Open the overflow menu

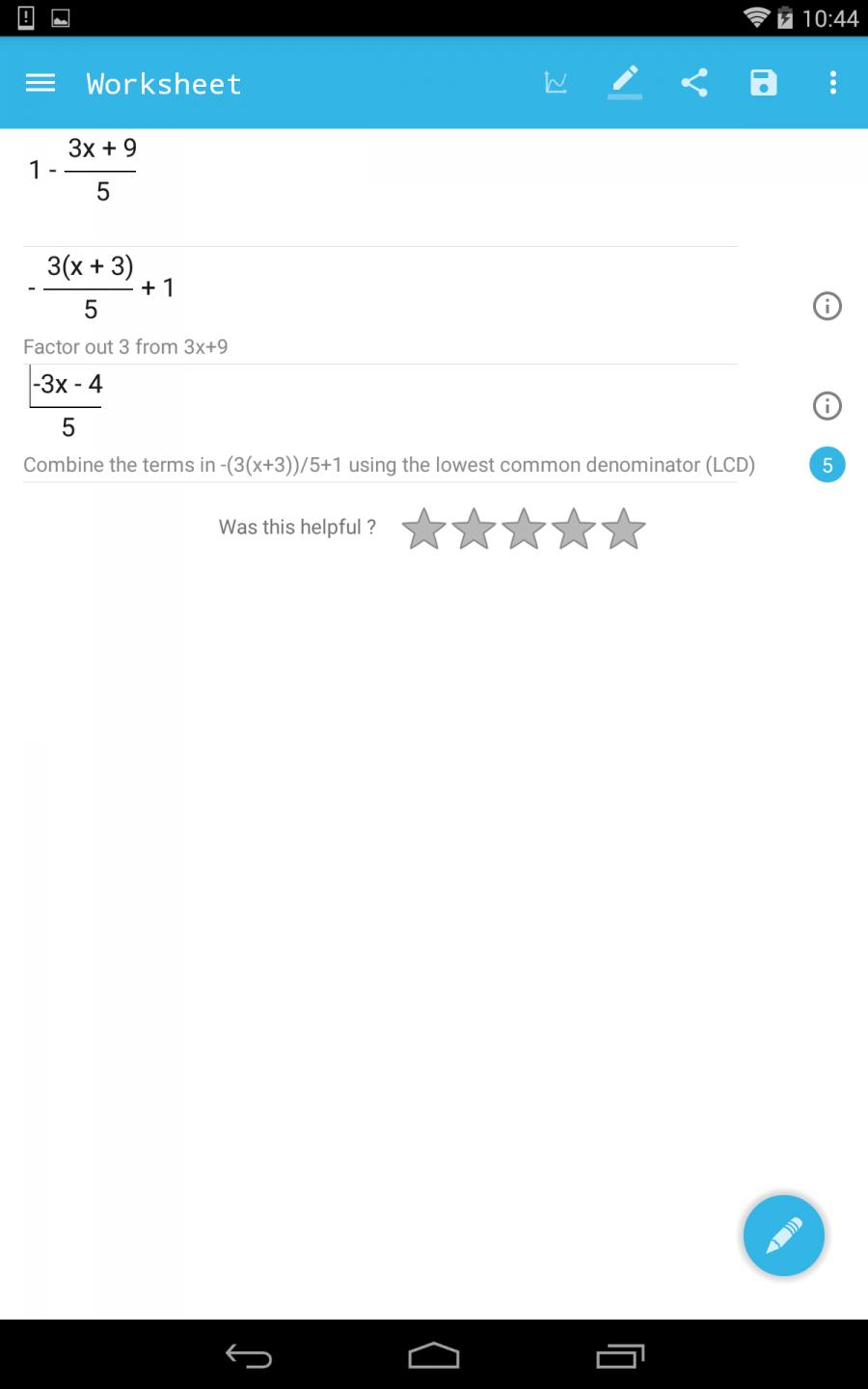832,83
